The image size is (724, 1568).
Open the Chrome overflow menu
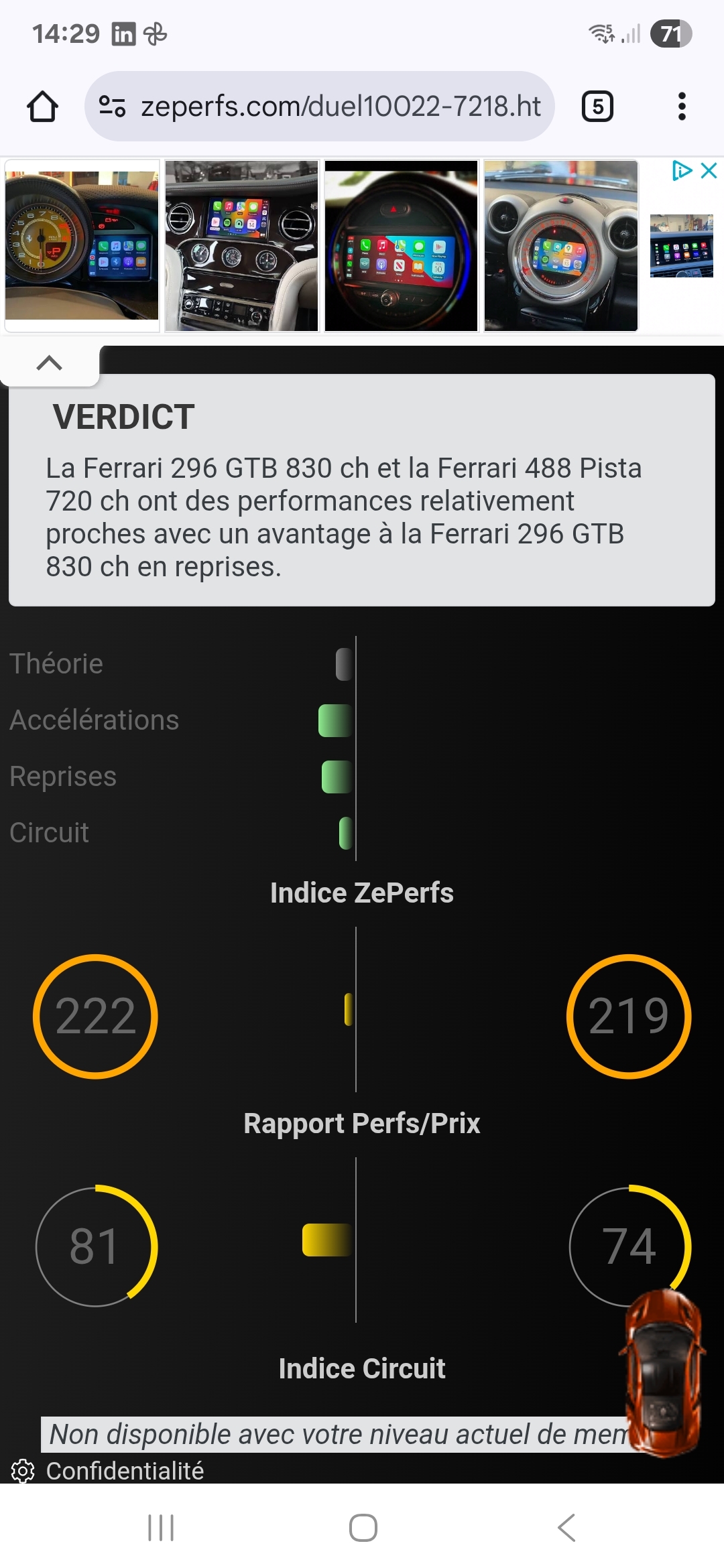pyautogui.click(x=682, y=107)
